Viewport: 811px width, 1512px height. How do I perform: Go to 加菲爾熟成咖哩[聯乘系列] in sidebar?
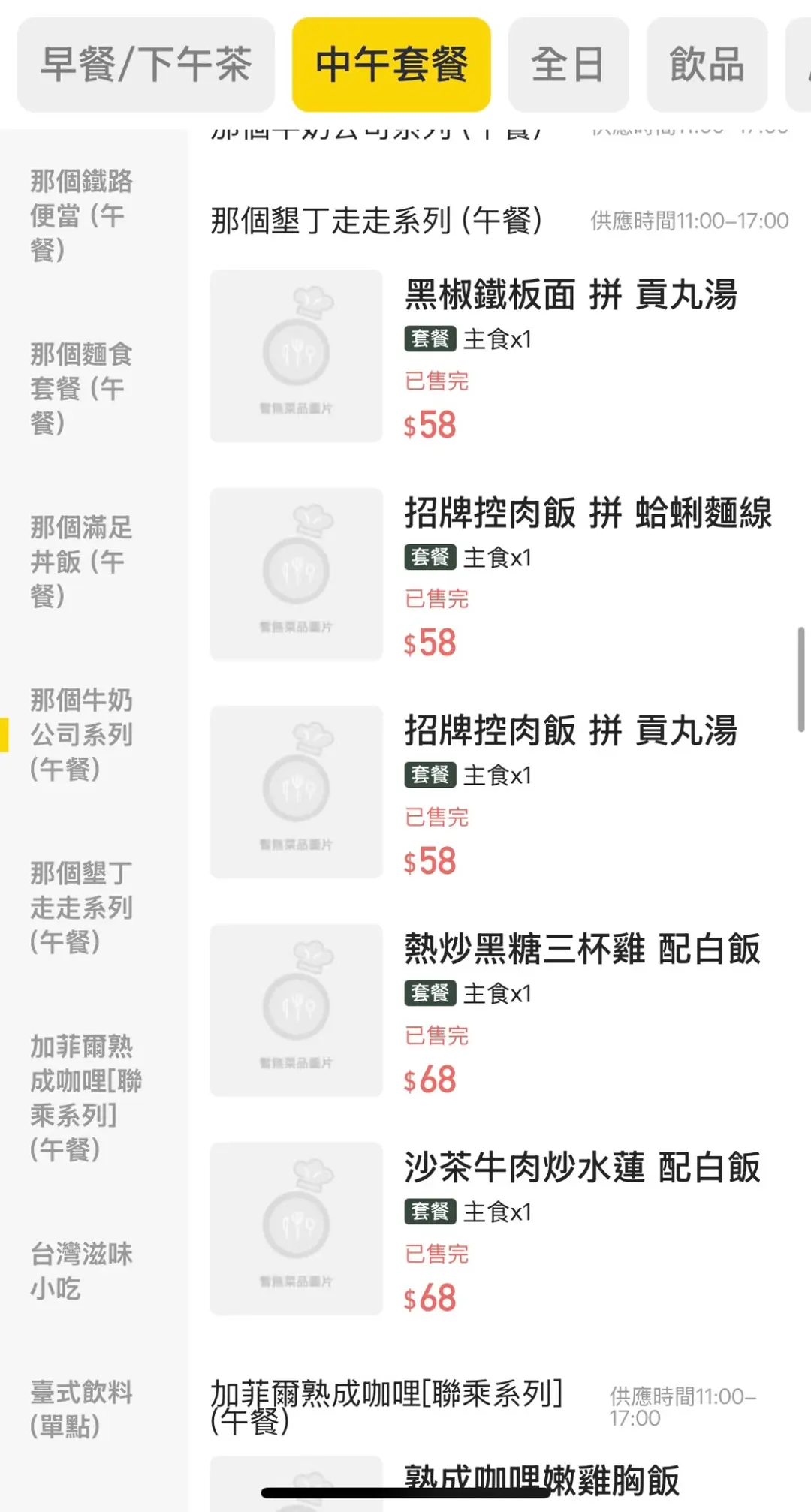(84, 1097)
